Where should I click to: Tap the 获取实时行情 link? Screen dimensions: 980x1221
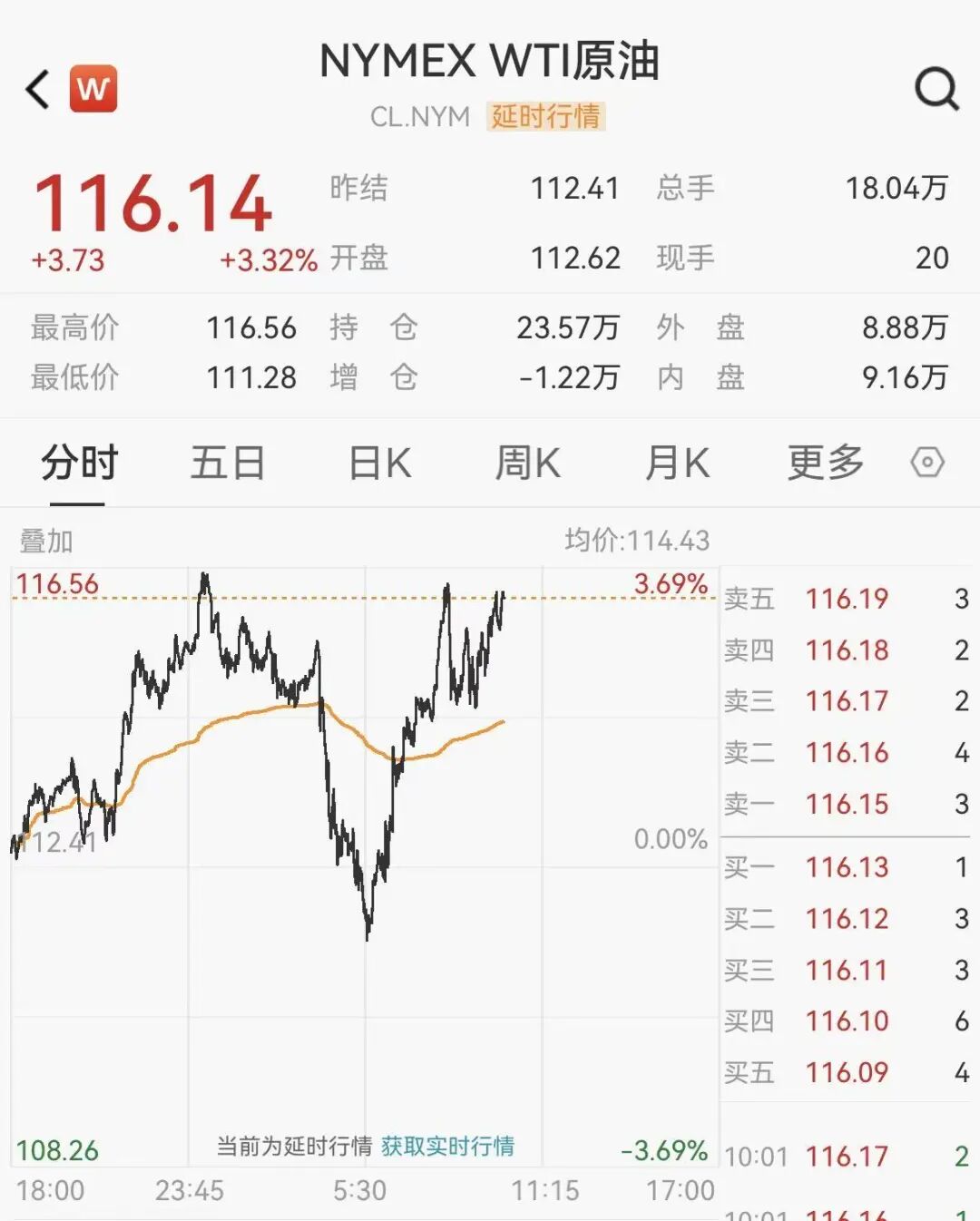click(x=447, y=1146)
